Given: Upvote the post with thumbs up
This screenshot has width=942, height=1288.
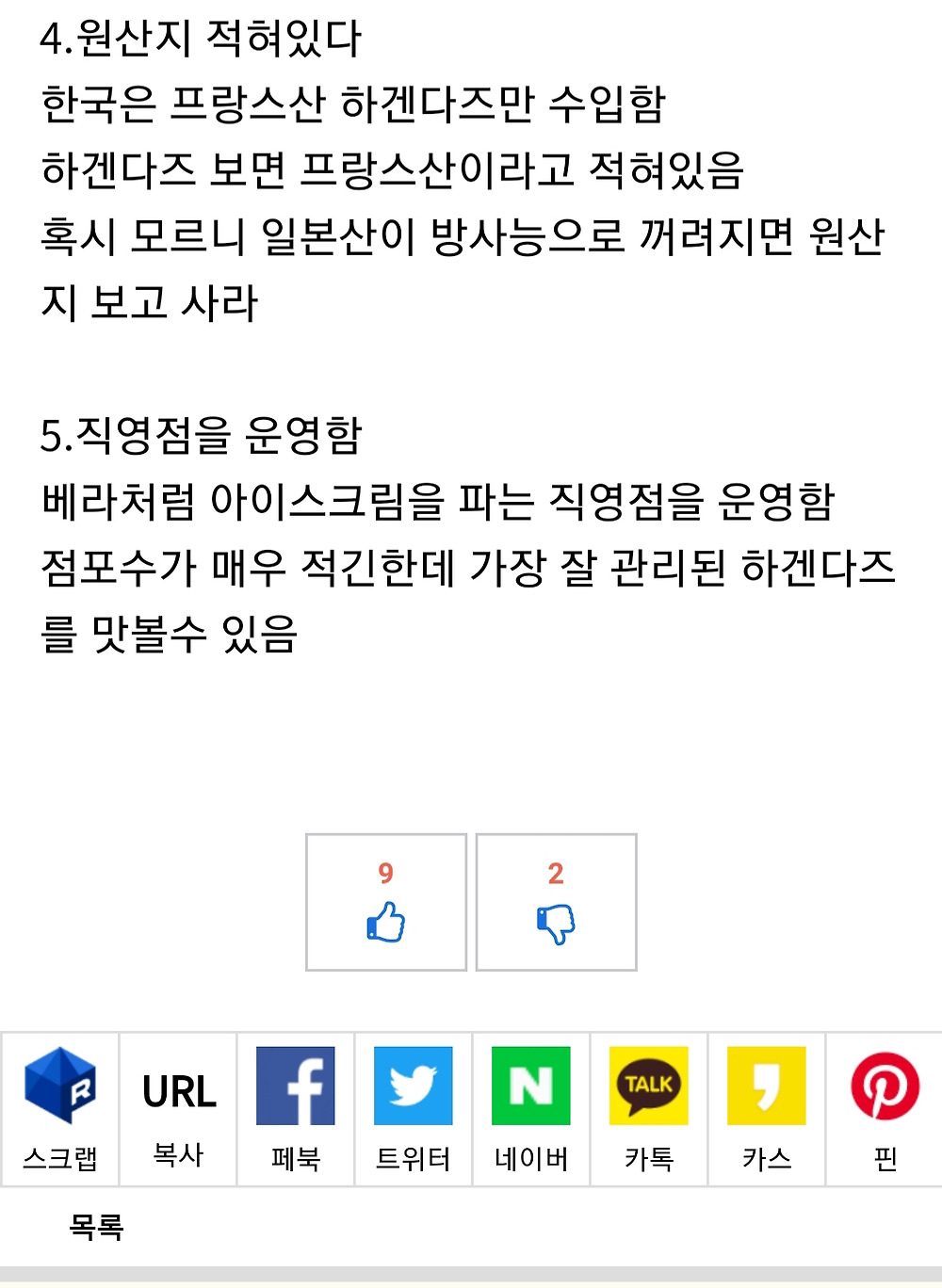Looking at the screenshot, I should (x=386, y=903).
